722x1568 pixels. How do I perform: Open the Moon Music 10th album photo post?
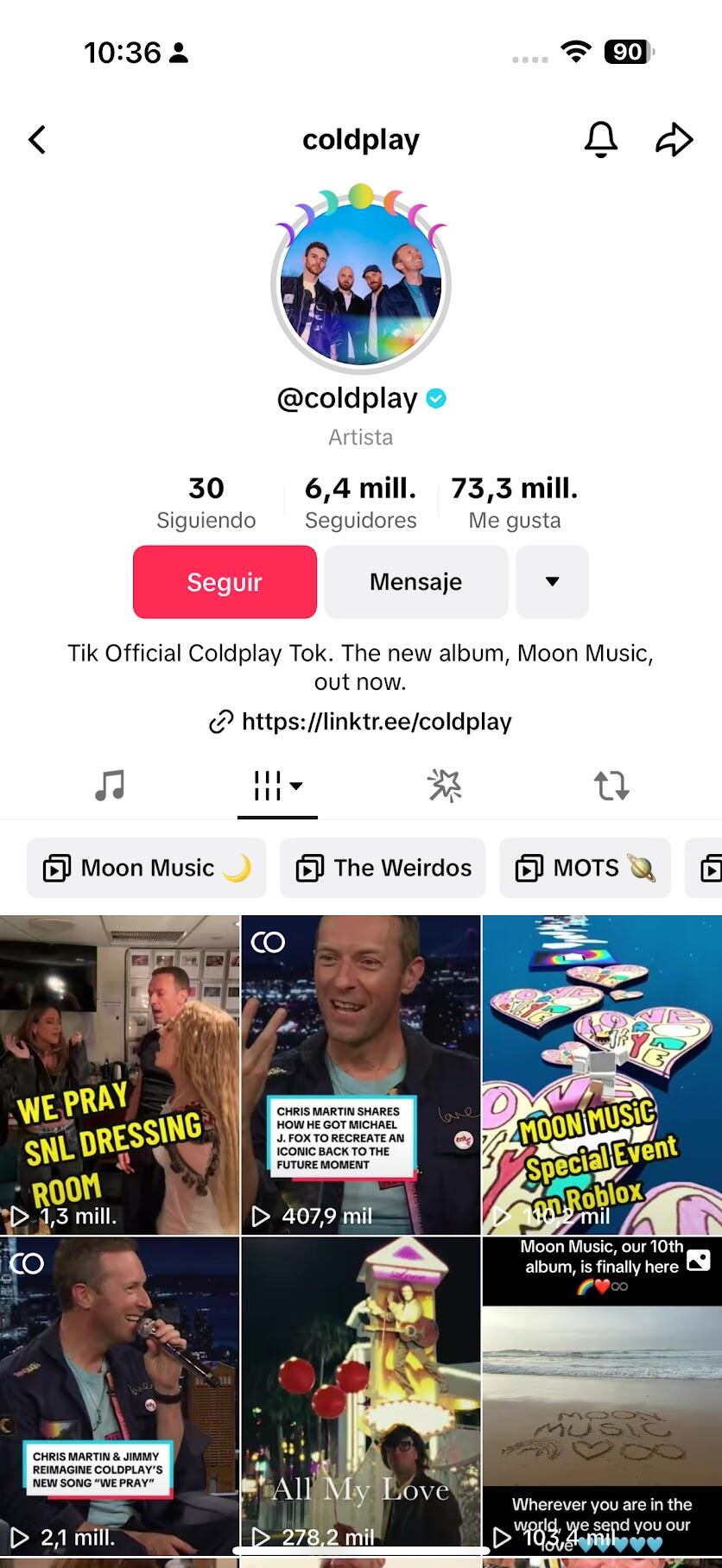(602, 1394)
